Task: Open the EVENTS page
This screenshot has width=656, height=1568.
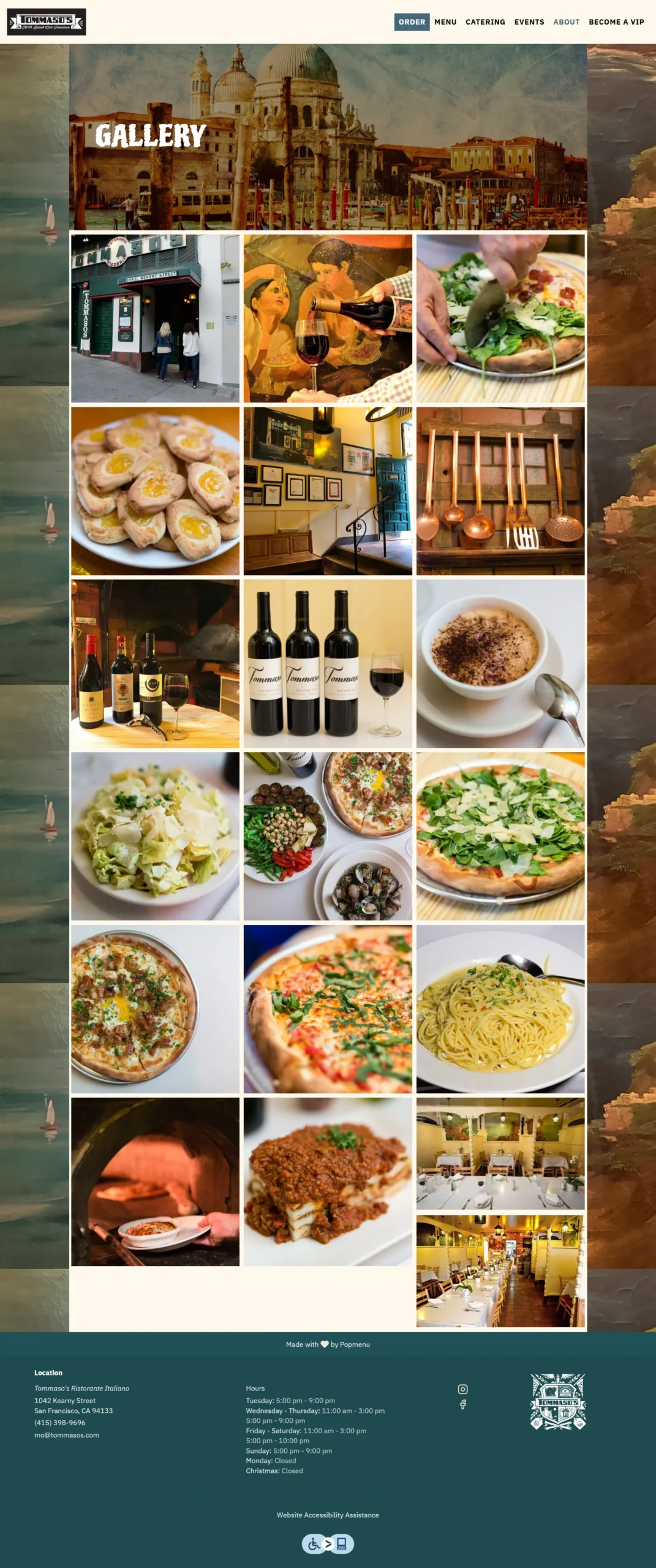Action: [x=529, y=22]
